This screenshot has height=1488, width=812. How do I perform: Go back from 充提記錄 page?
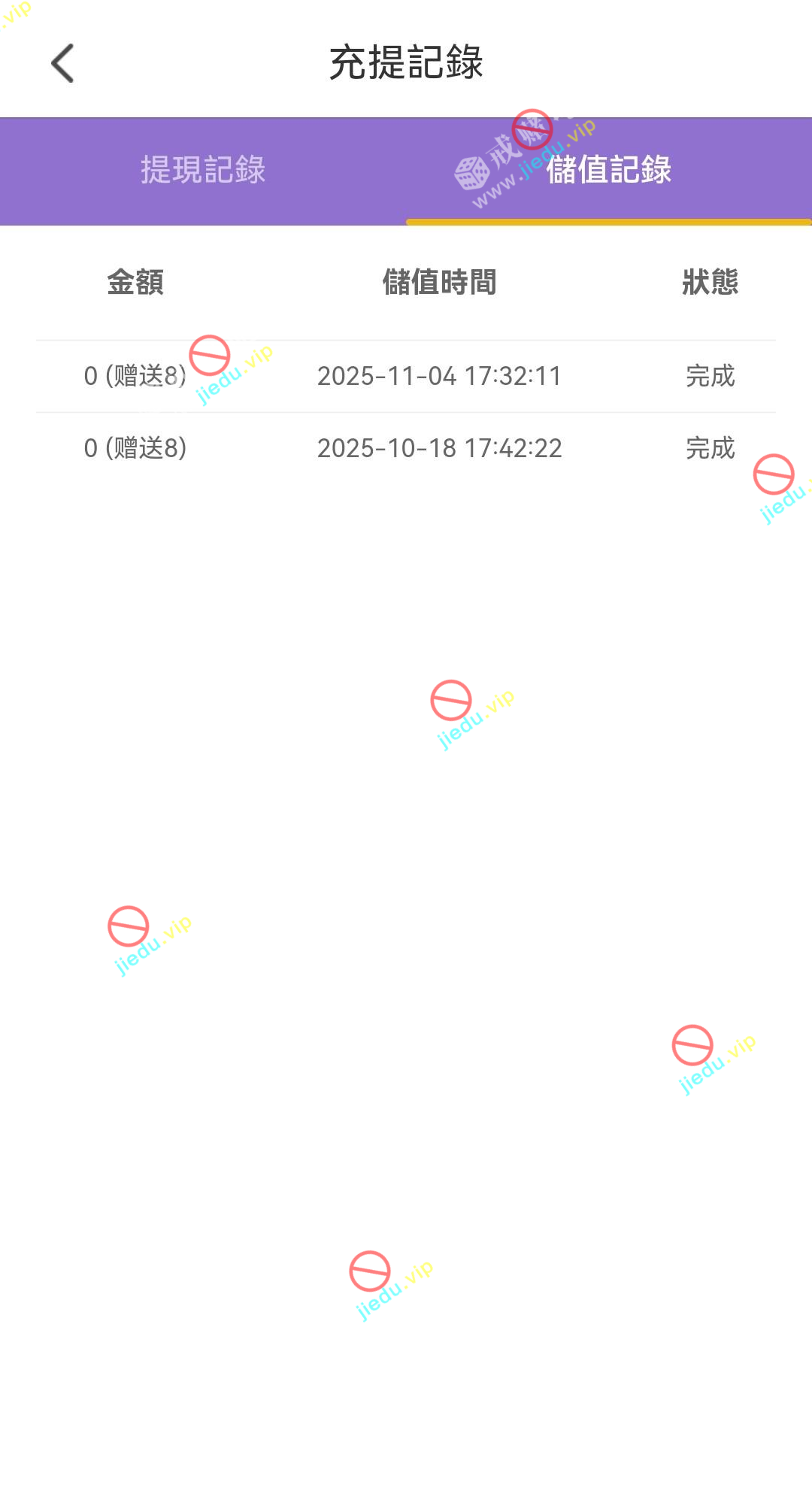click(63, 63)
